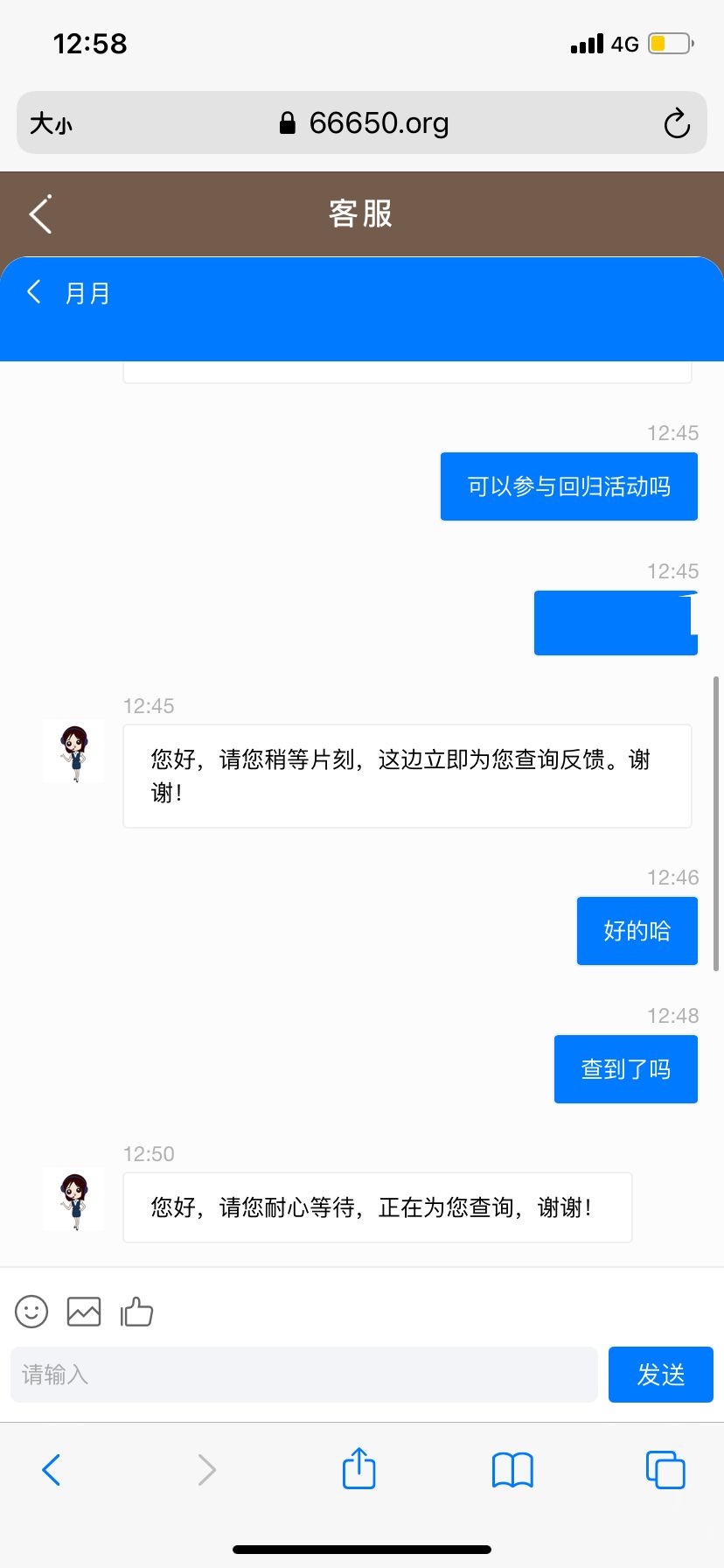Image resolution: width=724 pixels, height=1568 pixels.
Task: Open Safari bookmarks
Action: [x=512, y=1469]
